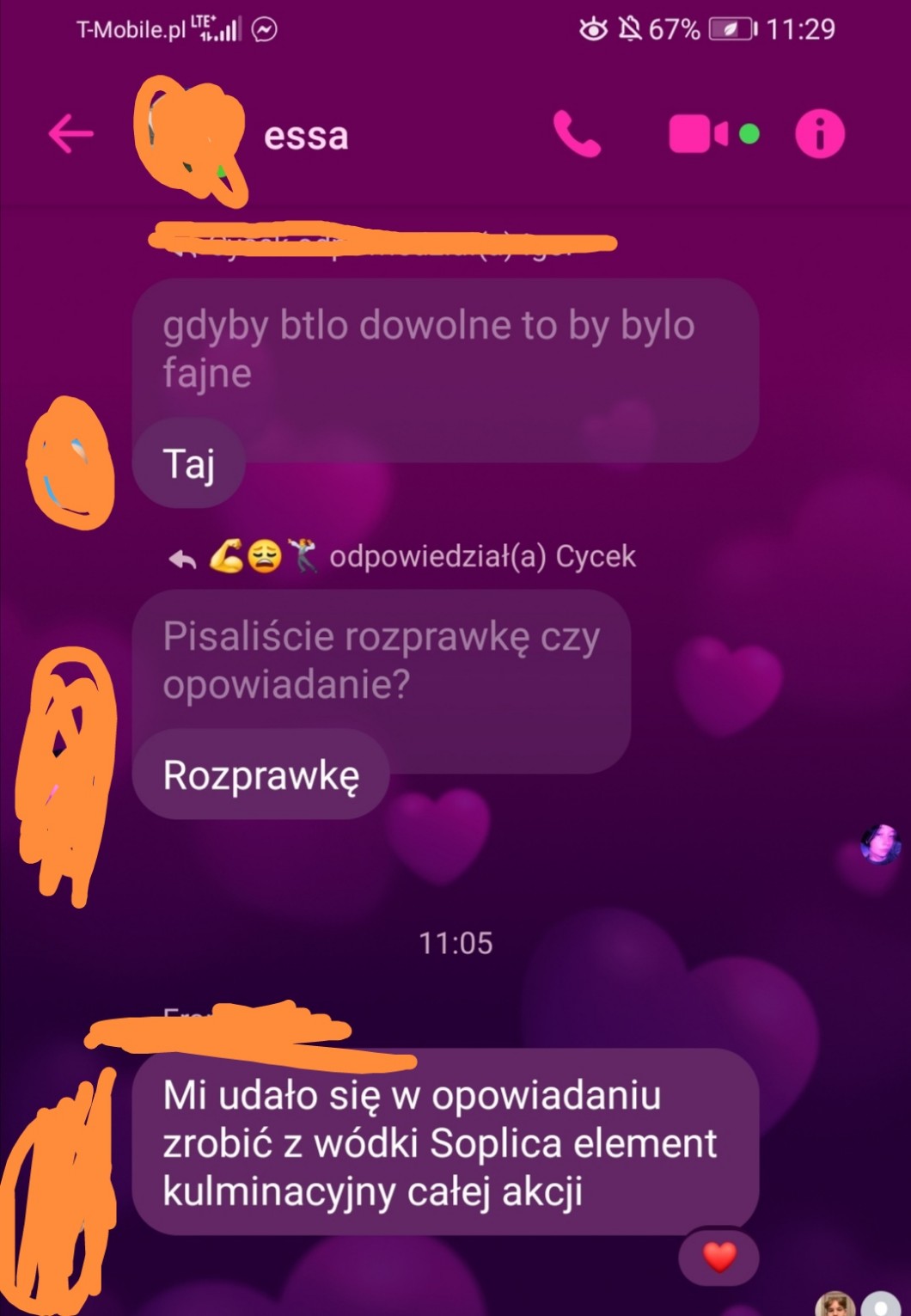This screenshot has height=1316, width=911.
Task: Tap the quoted reply "Pisaliście rozprawkę czy opowiadanie?"
Action: 381,660
